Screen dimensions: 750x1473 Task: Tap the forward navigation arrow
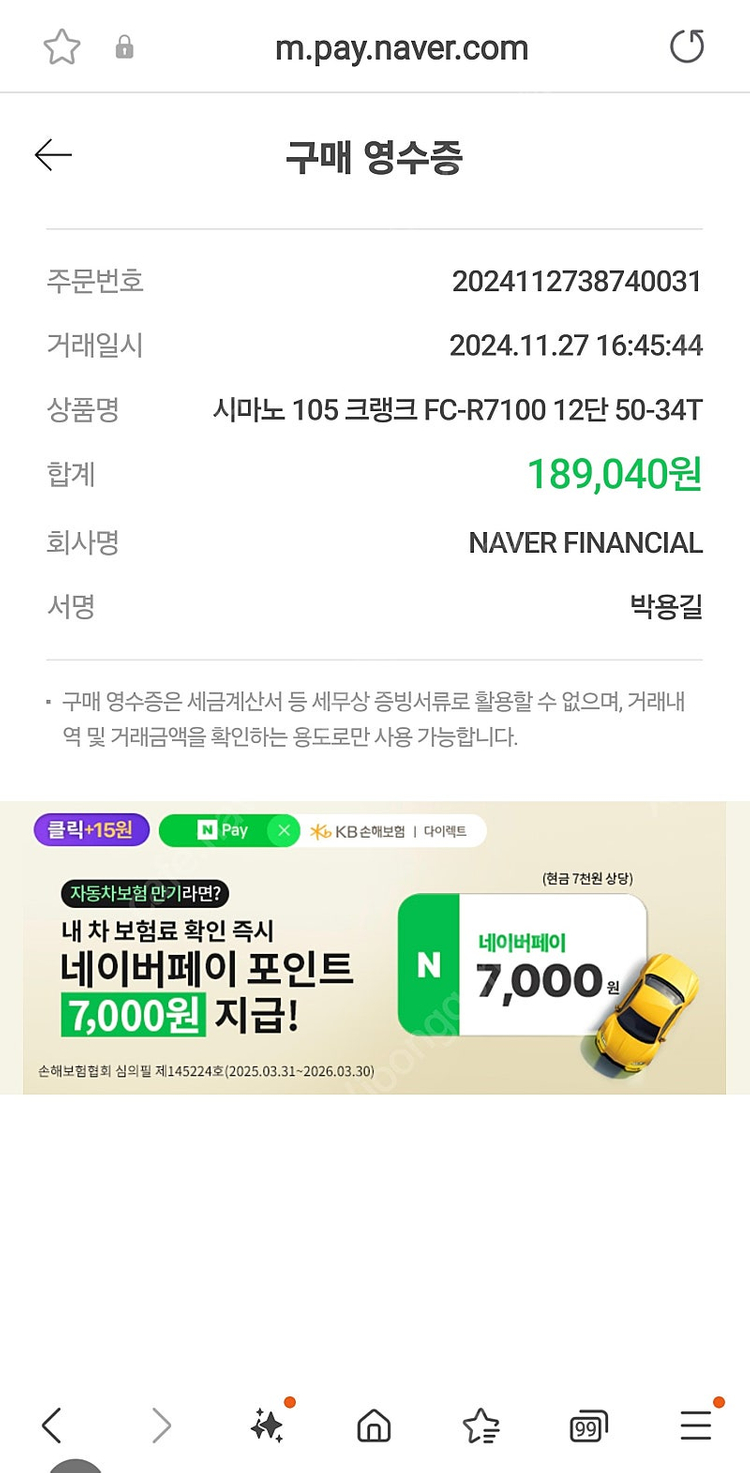[x=160, y=1425]
